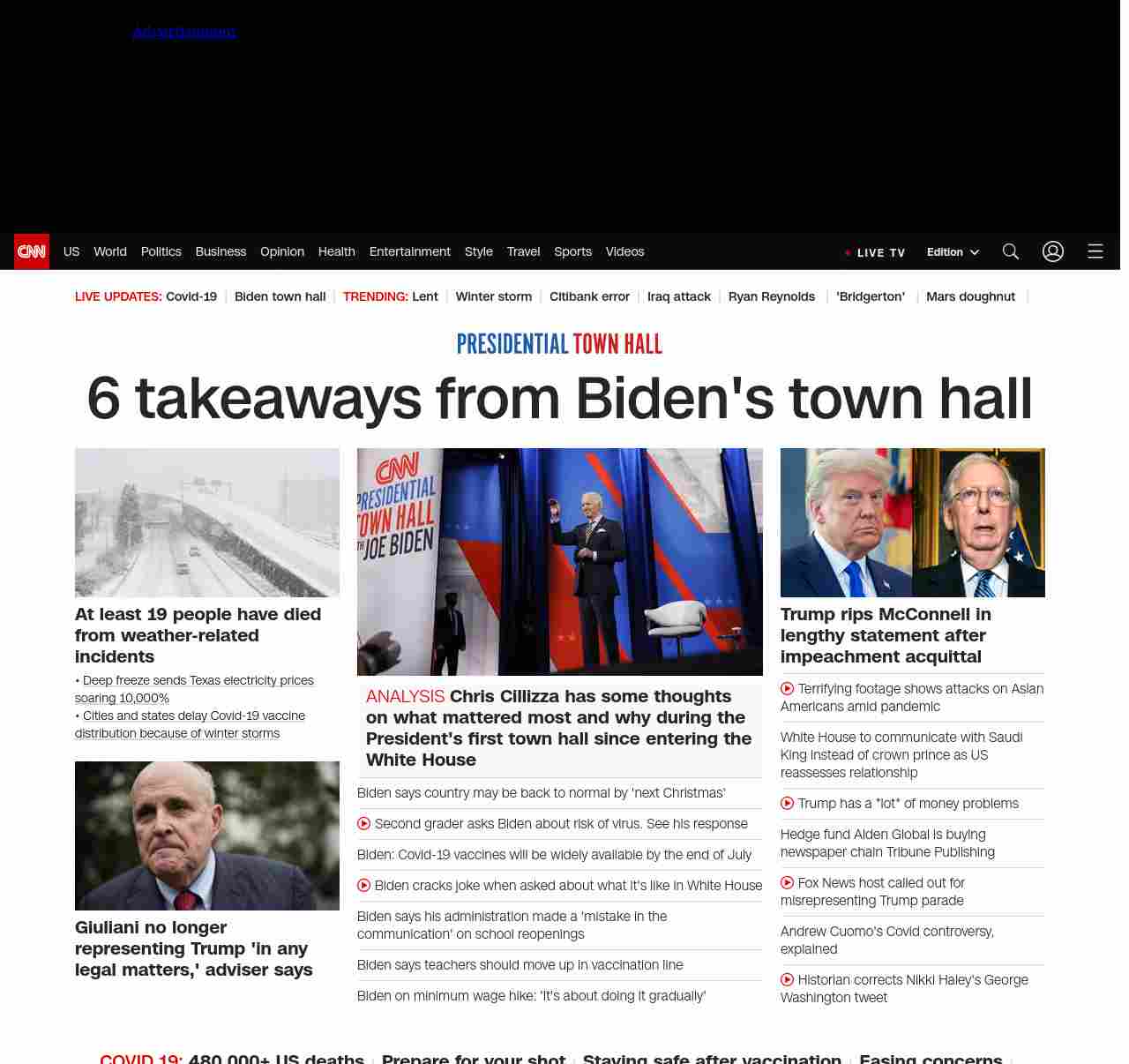The width and height of the screenshot is (1129, 1064).
Task: Open the user account icon
Action: pyautogui.click(x=1052, y=251)
